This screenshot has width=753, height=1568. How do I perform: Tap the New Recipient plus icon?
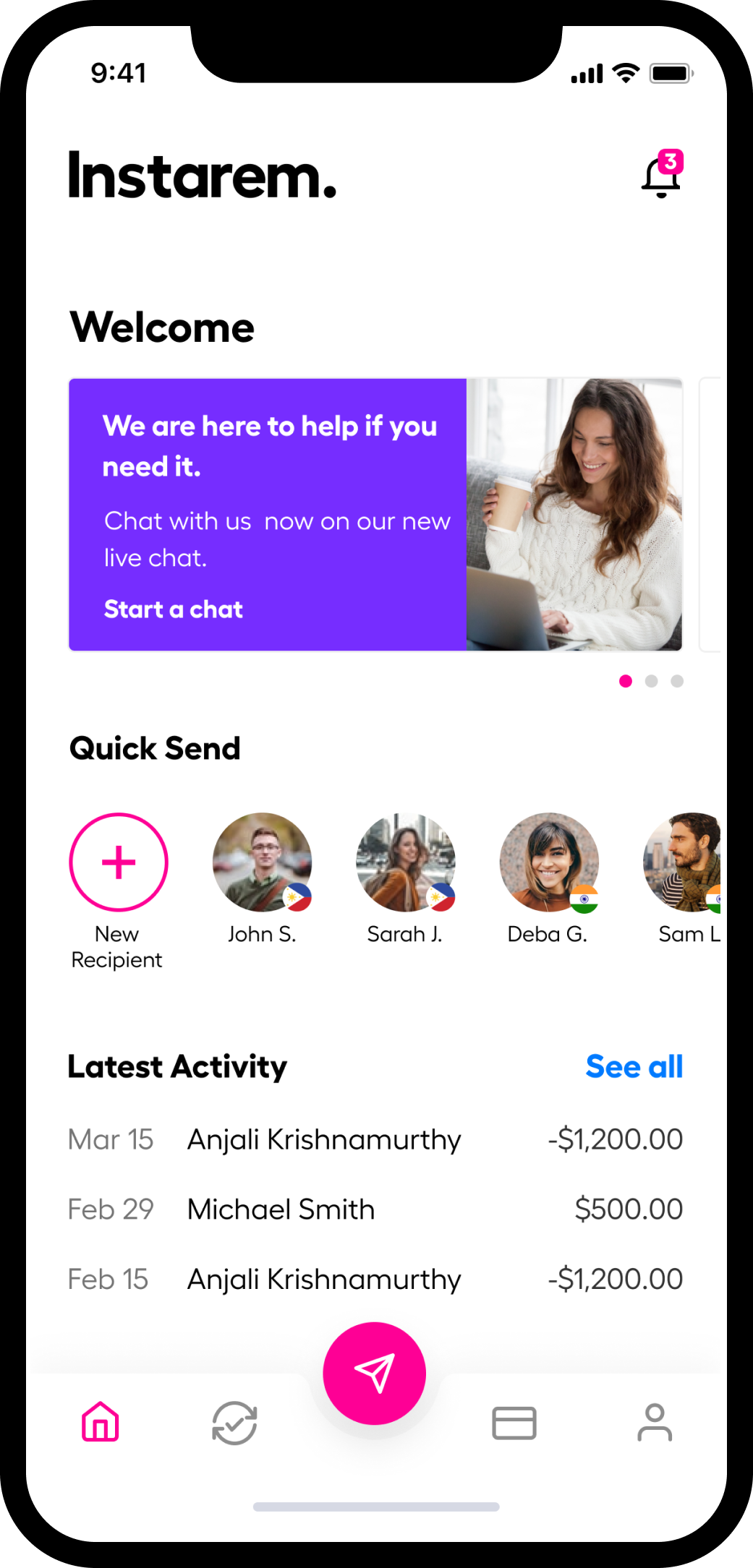[x=118, y=862]
